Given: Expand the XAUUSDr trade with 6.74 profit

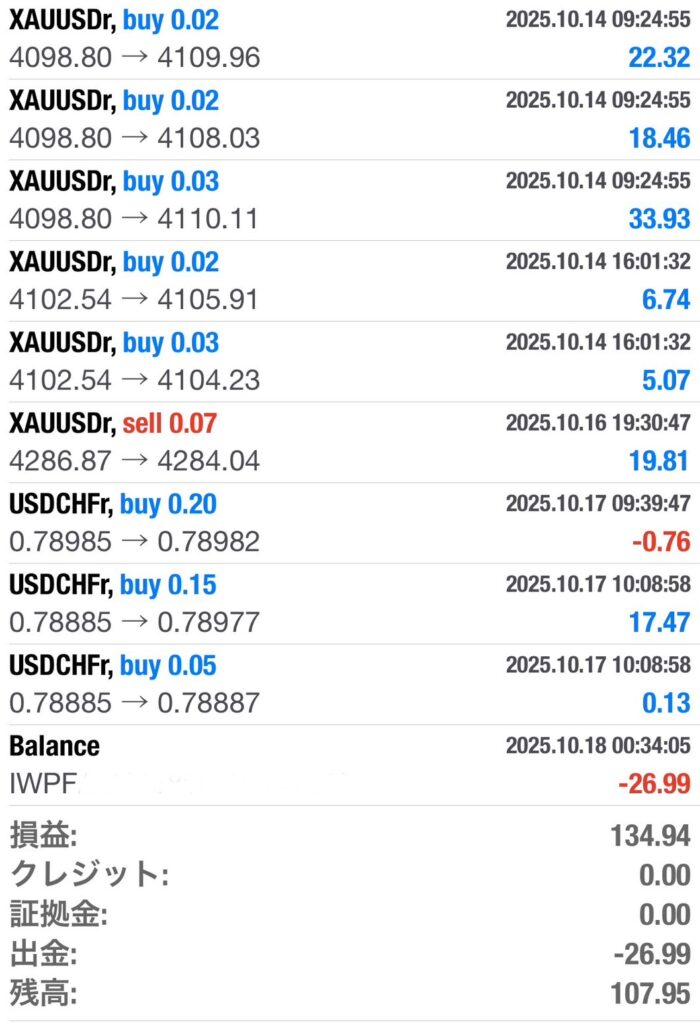Looking at the screenshot, I should coord(350,281).
